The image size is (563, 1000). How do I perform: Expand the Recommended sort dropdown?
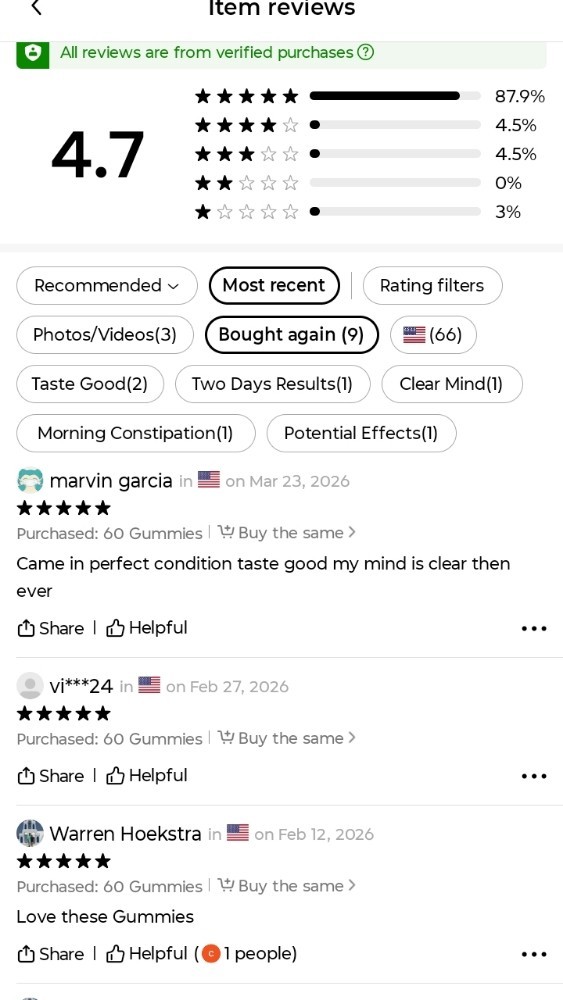[x=106, y=286]
